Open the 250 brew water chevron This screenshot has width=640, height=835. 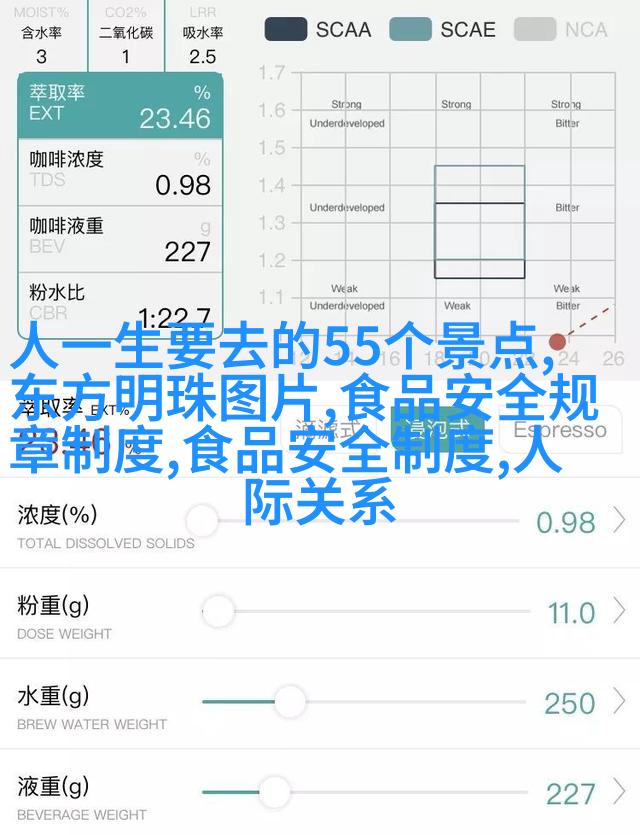tap(620, 702)
